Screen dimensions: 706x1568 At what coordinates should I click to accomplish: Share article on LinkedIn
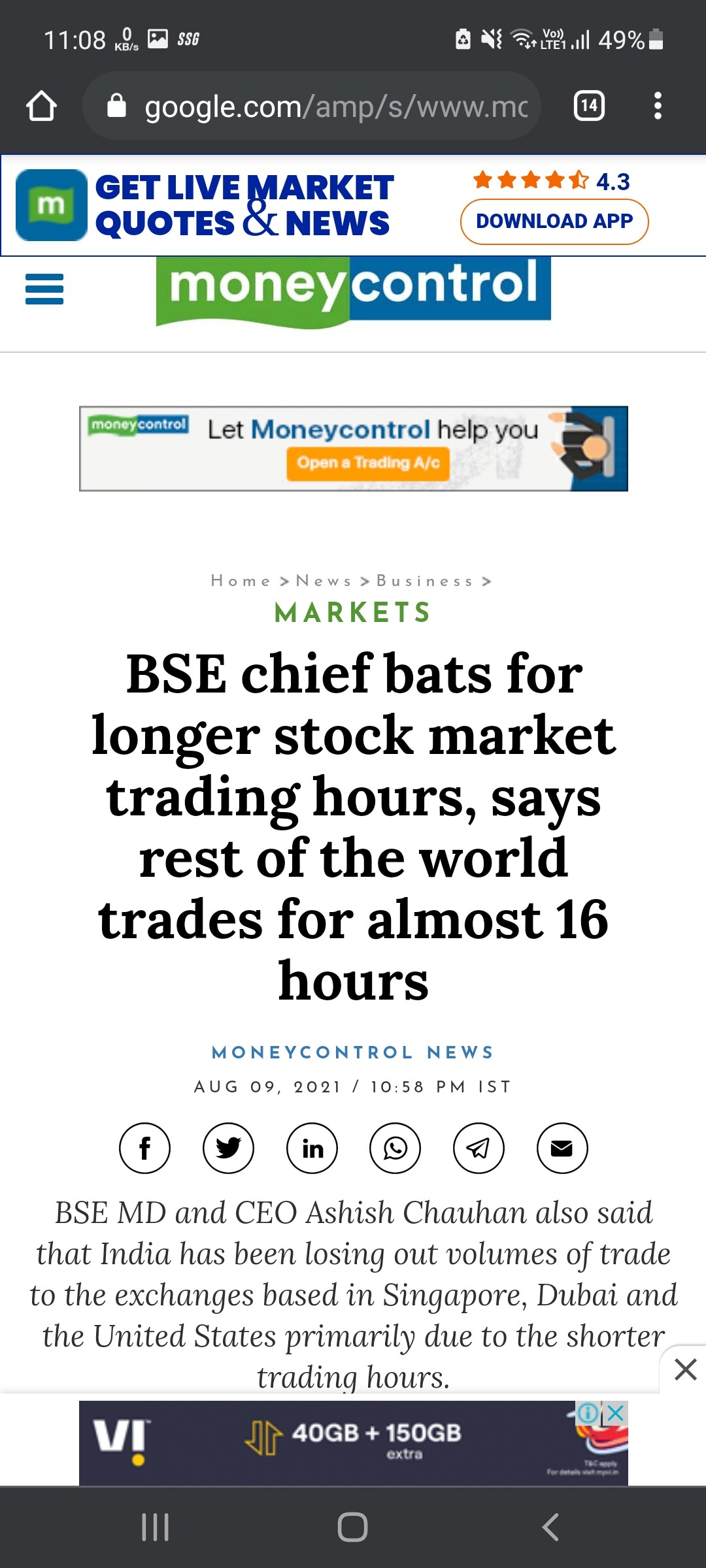pos(312,1148)
